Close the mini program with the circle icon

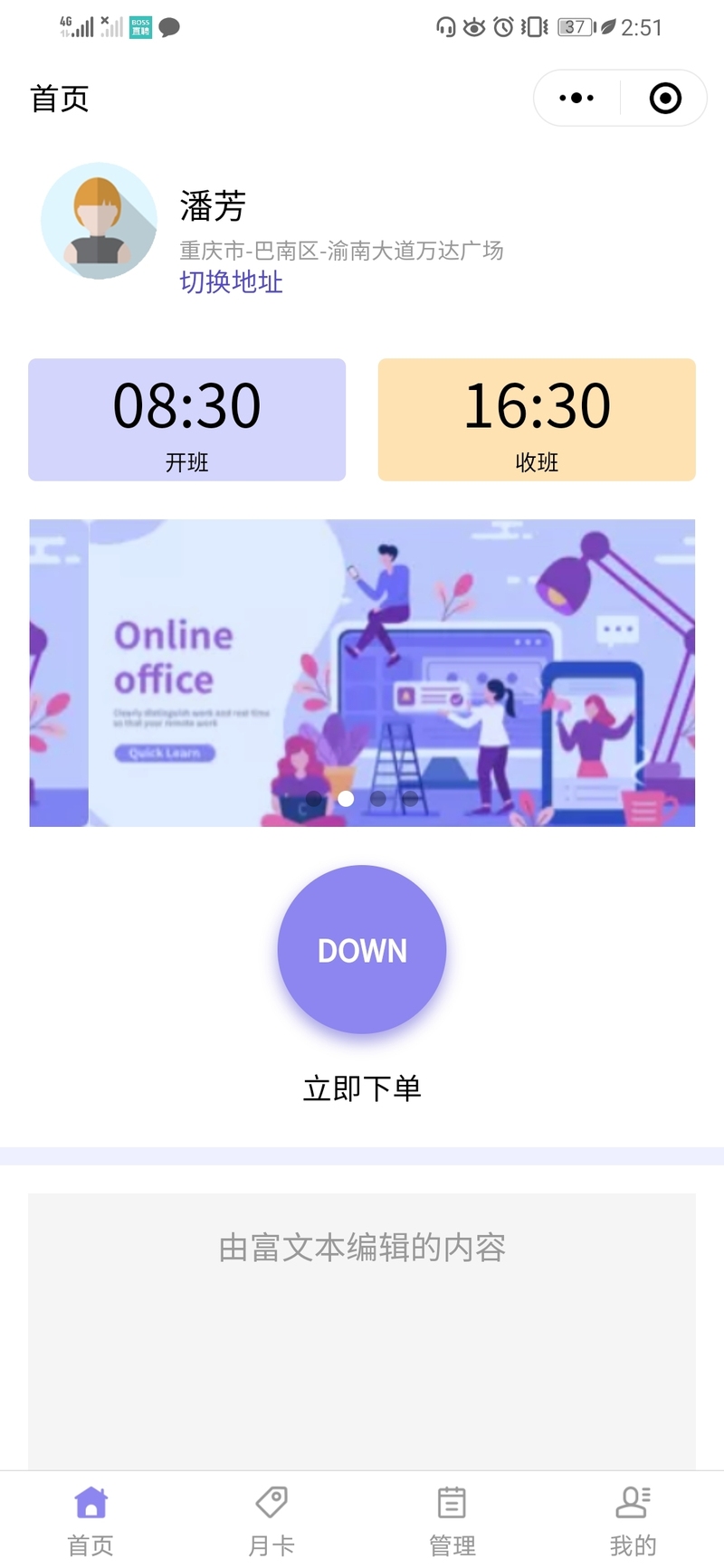click(665, 98)
